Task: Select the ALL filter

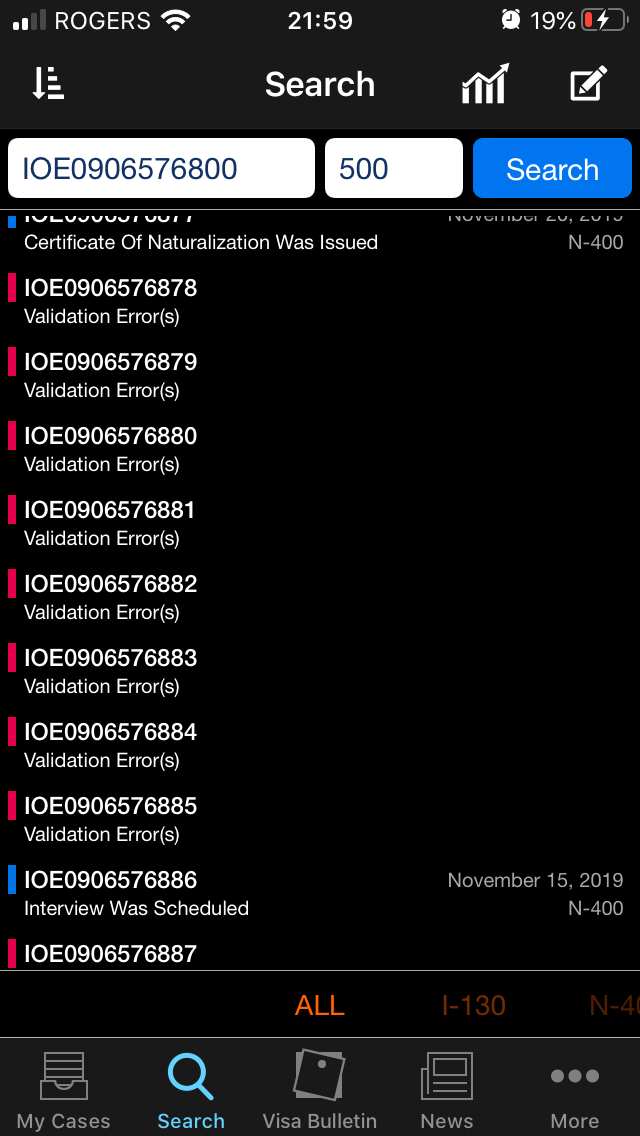Action: click(x=320, y=1005)
